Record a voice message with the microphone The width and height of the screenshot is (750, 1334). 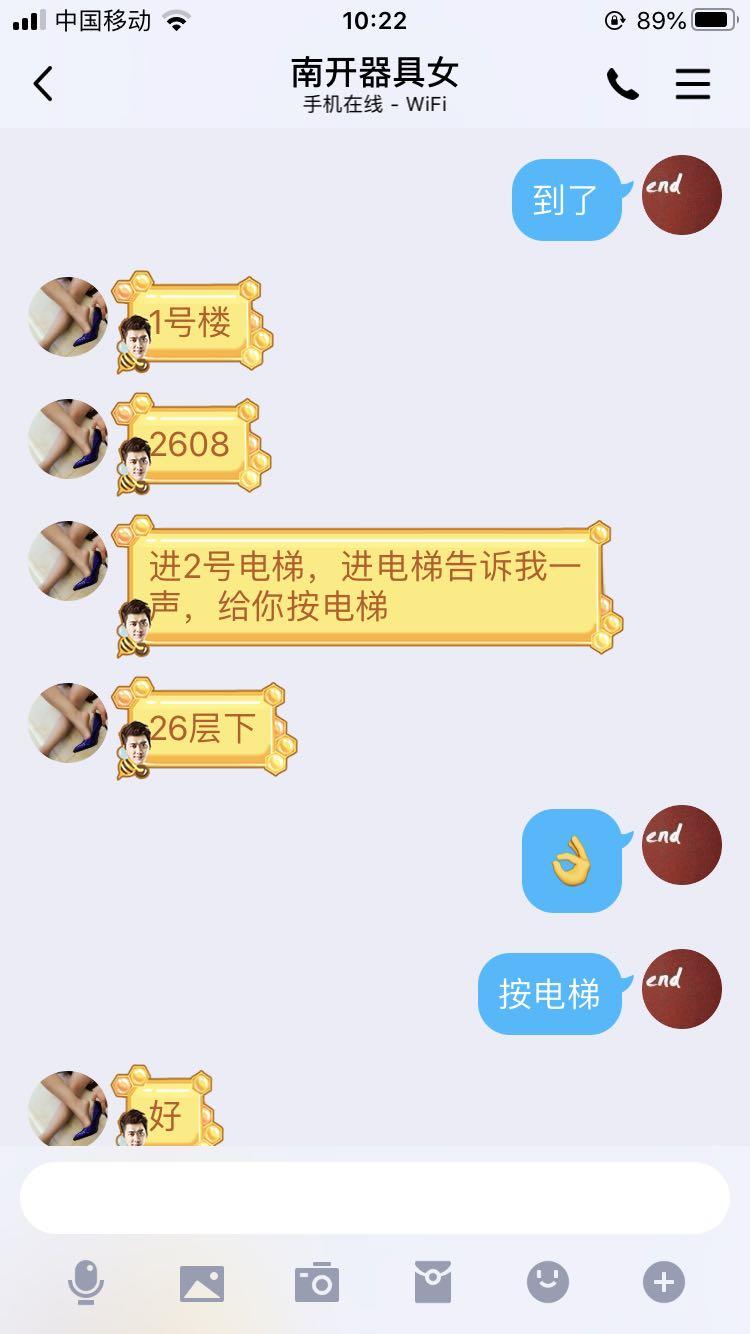pyautogui.click(x=86, y=1282)
